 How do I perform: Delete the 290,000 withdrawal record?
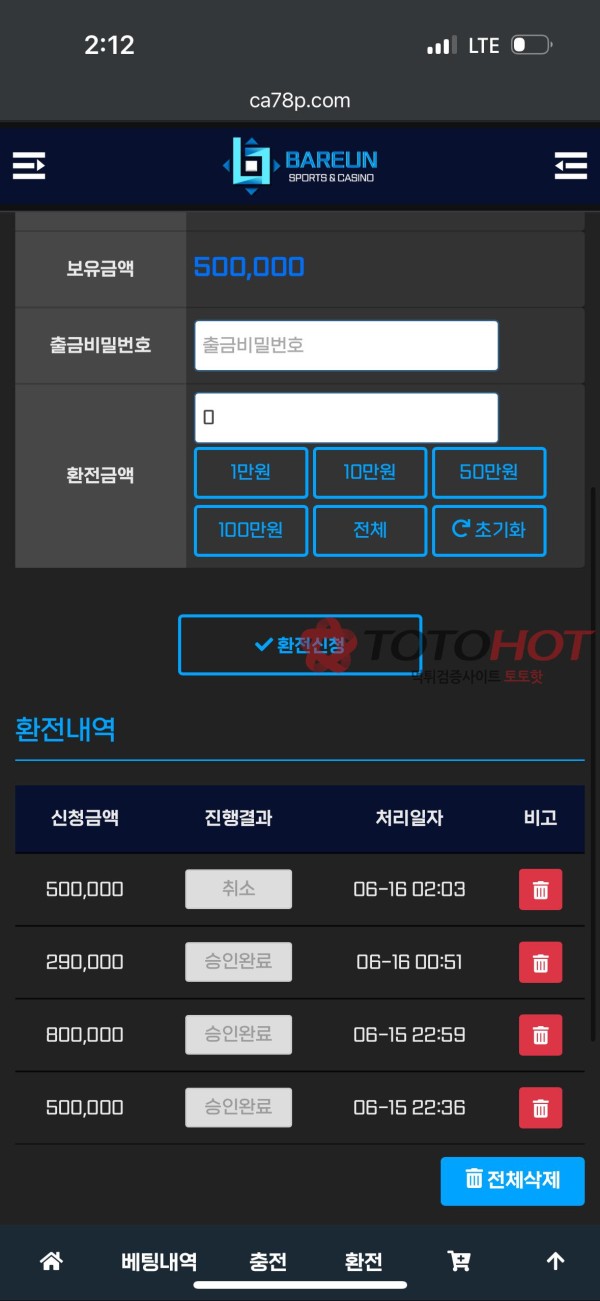pyautogui.click(x=540, y=962)
